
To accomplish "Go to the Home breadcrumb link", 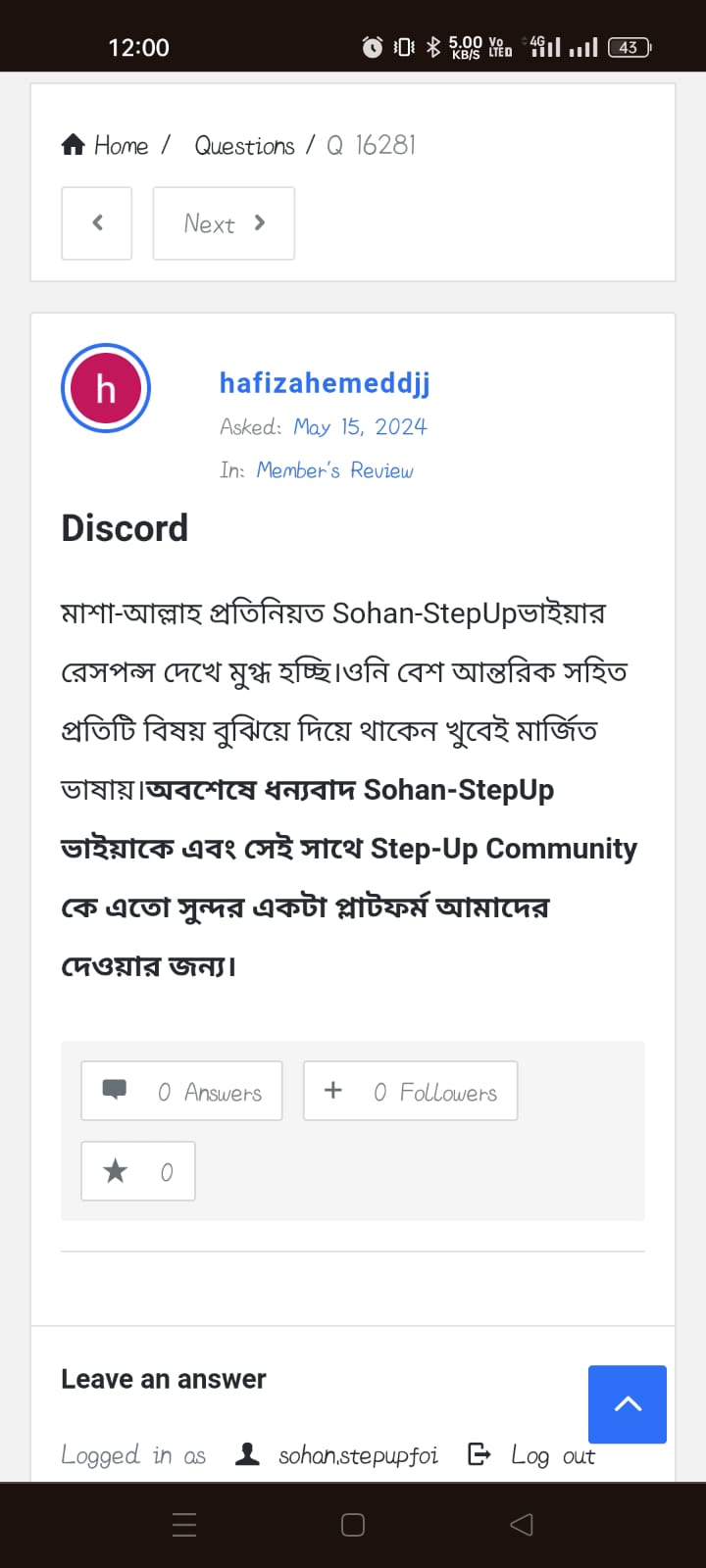I will [106, 146].
